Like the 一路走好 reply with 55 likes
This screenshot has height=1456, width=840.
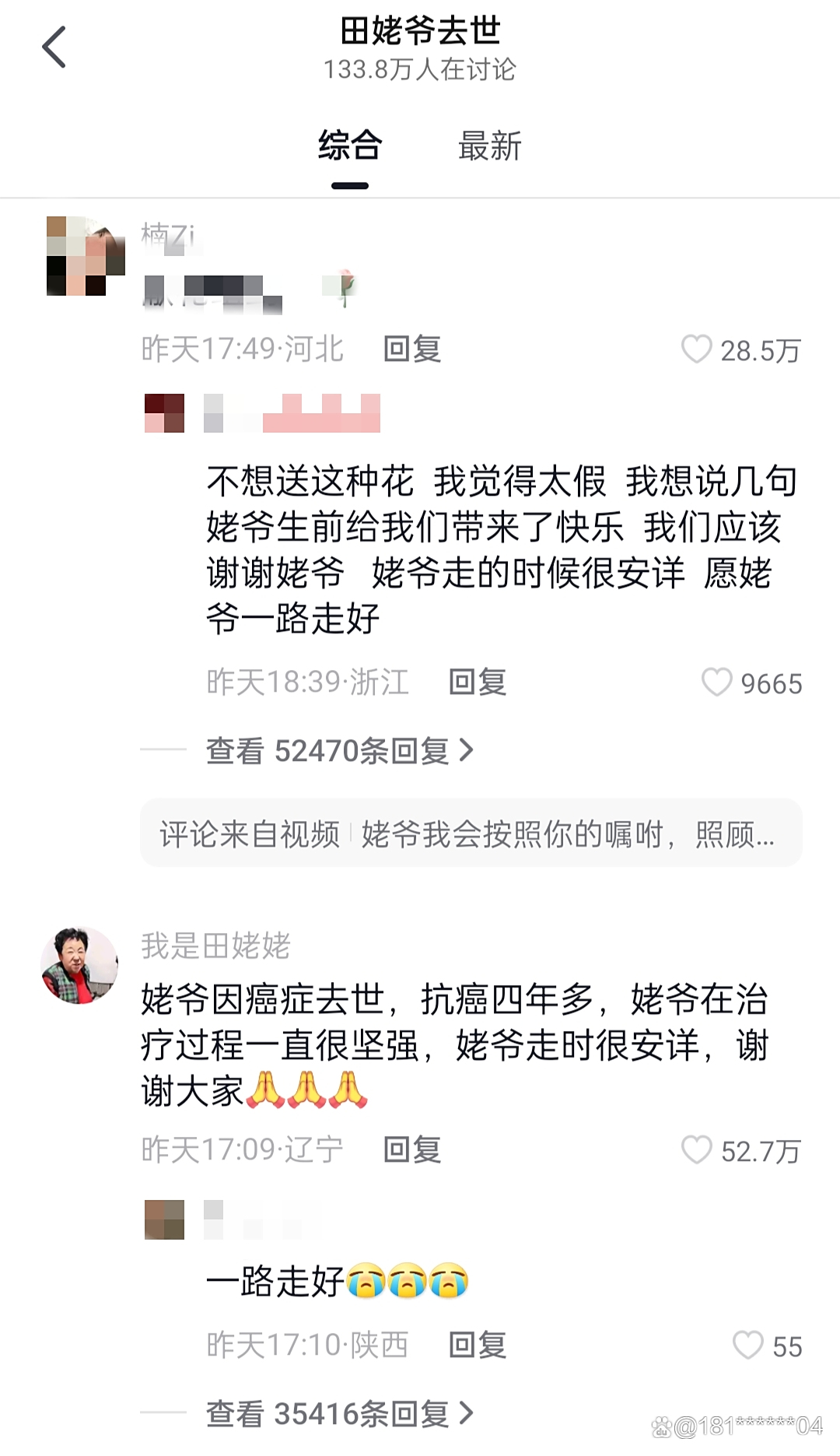click(x=747, y=1345)
